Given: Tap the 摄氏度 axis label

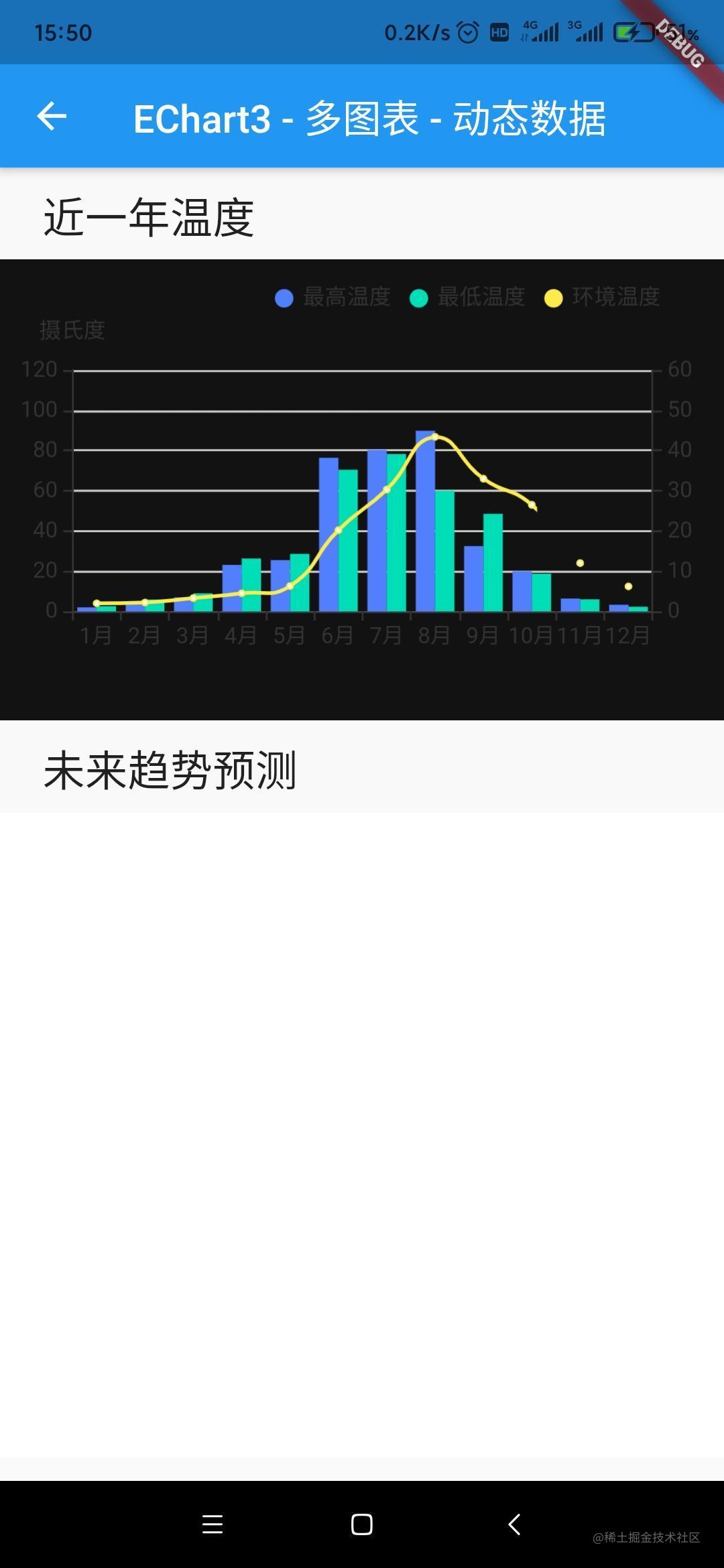Looking at the screenshot, I should tap(72, 330).
